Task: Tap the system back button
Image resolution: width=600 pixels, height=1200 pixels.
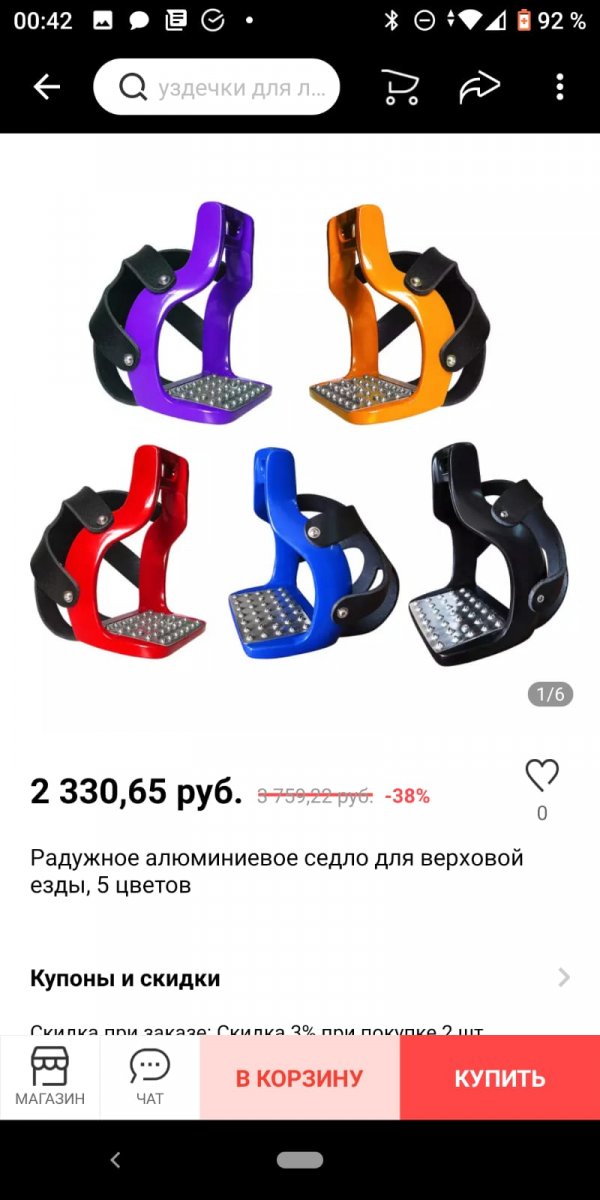Action: tap(115, 1160)
